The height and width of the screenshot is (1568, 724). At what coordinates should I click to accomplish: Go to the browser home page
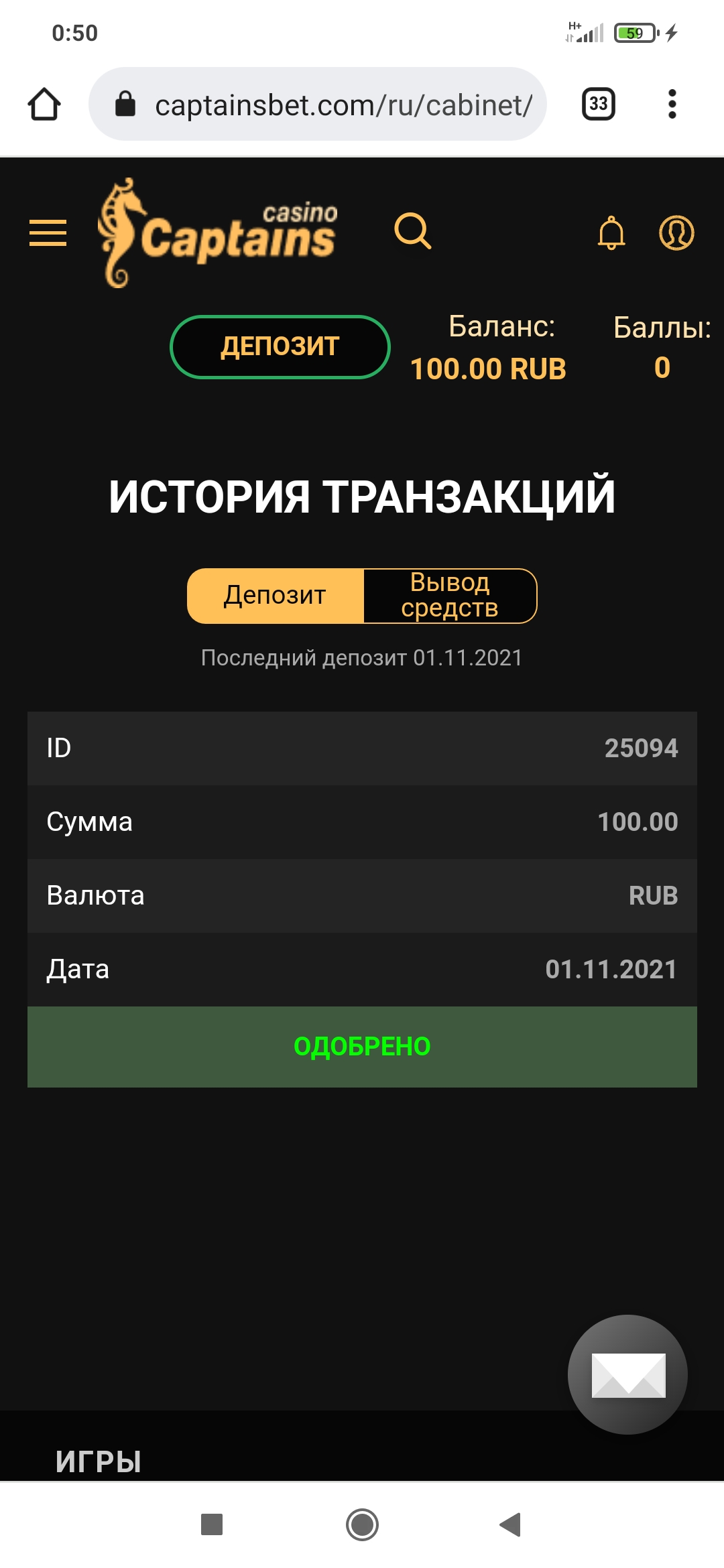tap(44, 105)
